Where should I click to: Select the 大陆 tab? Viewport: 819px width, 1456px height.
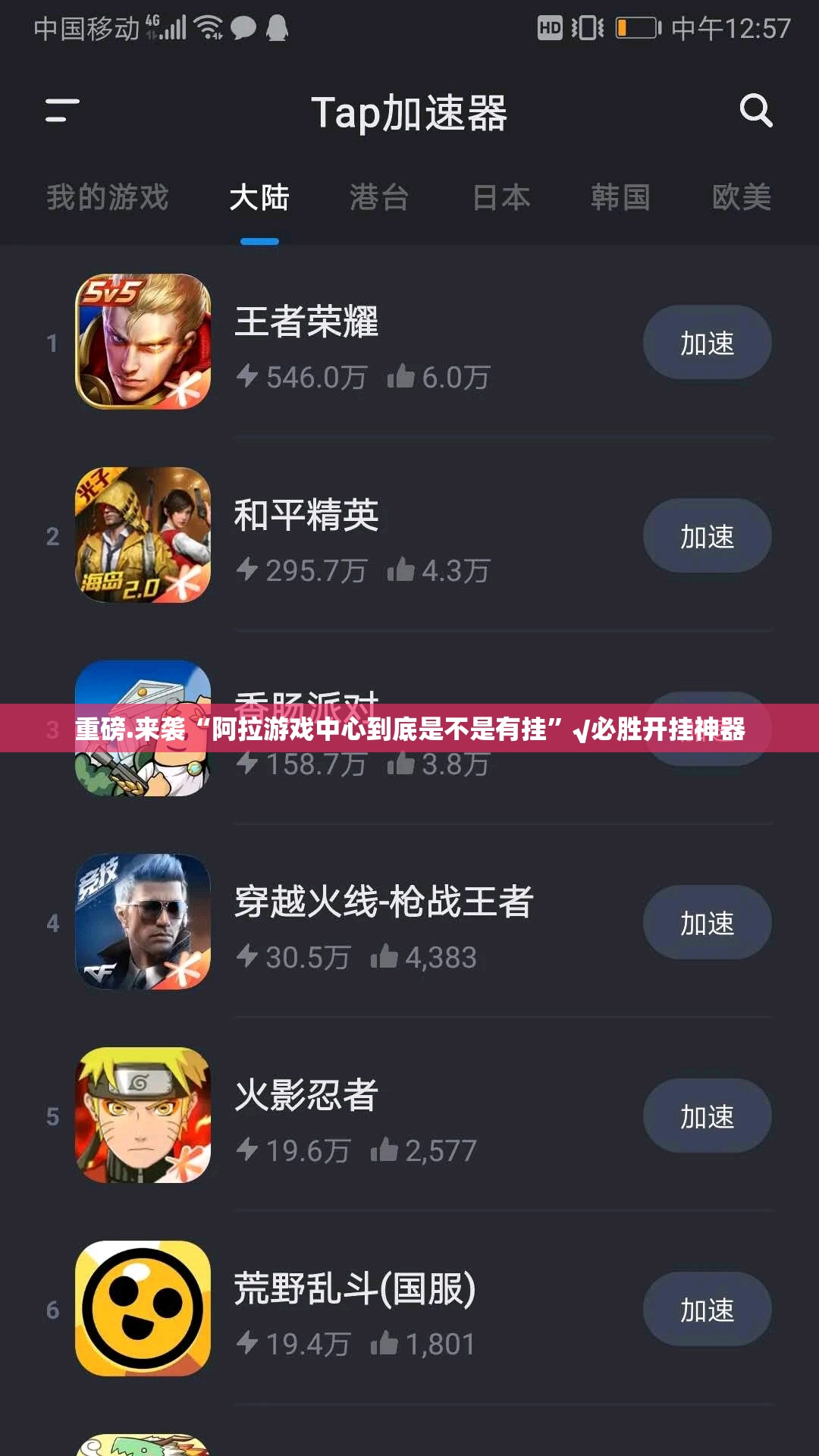point(259,197)
